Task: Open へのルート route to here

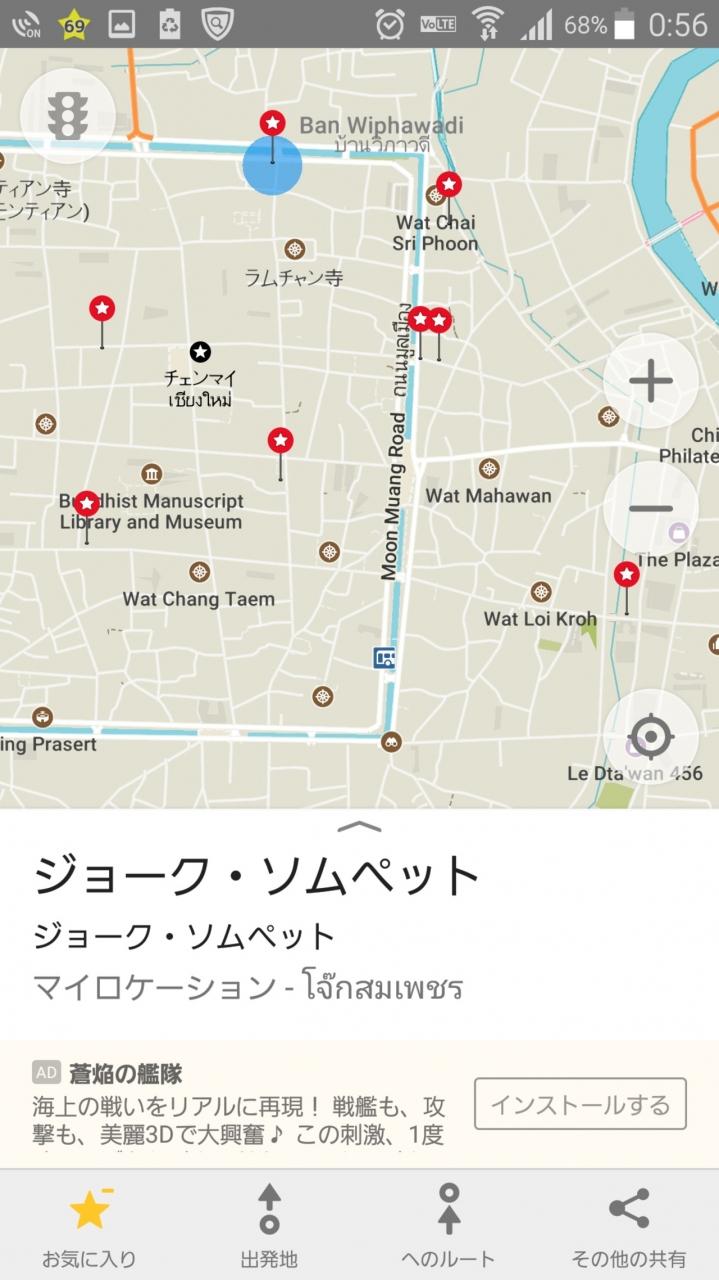Action: click(x=449, y=1226)
